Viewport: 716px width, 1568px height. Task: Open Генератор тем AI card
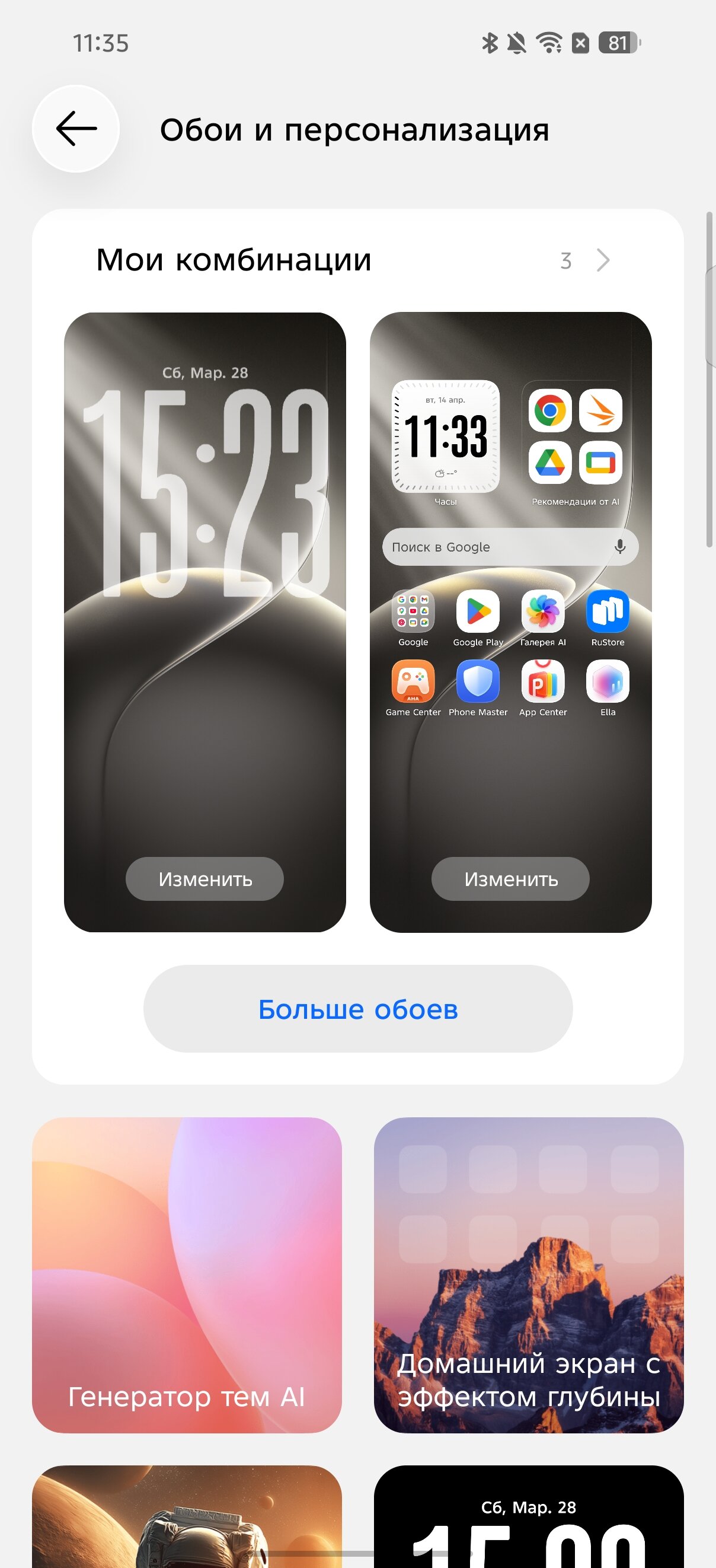pos(187,1274)
